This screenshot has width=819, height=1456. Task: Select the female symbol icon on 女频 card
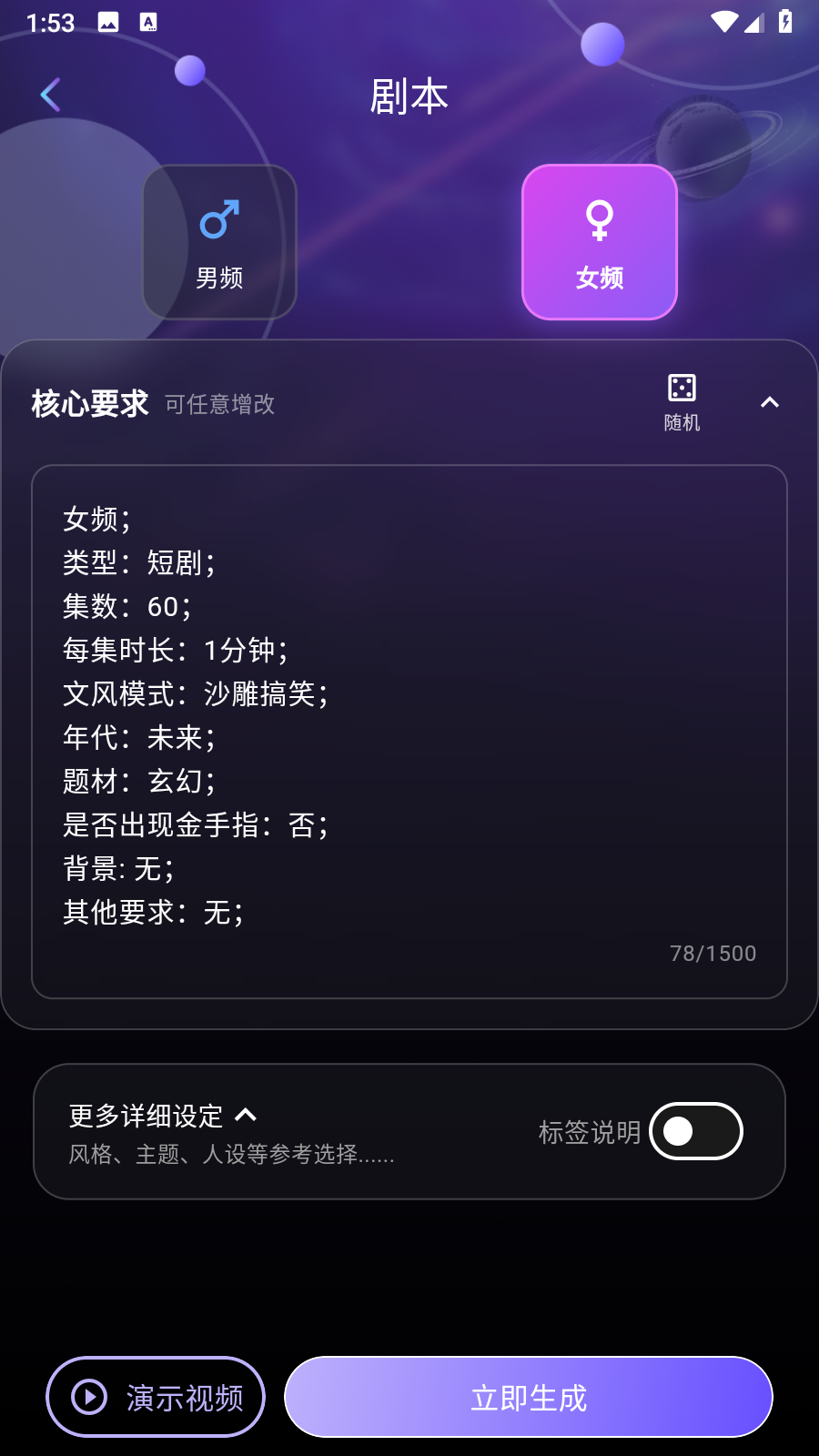pyautogui.click(x=599, y=219)
